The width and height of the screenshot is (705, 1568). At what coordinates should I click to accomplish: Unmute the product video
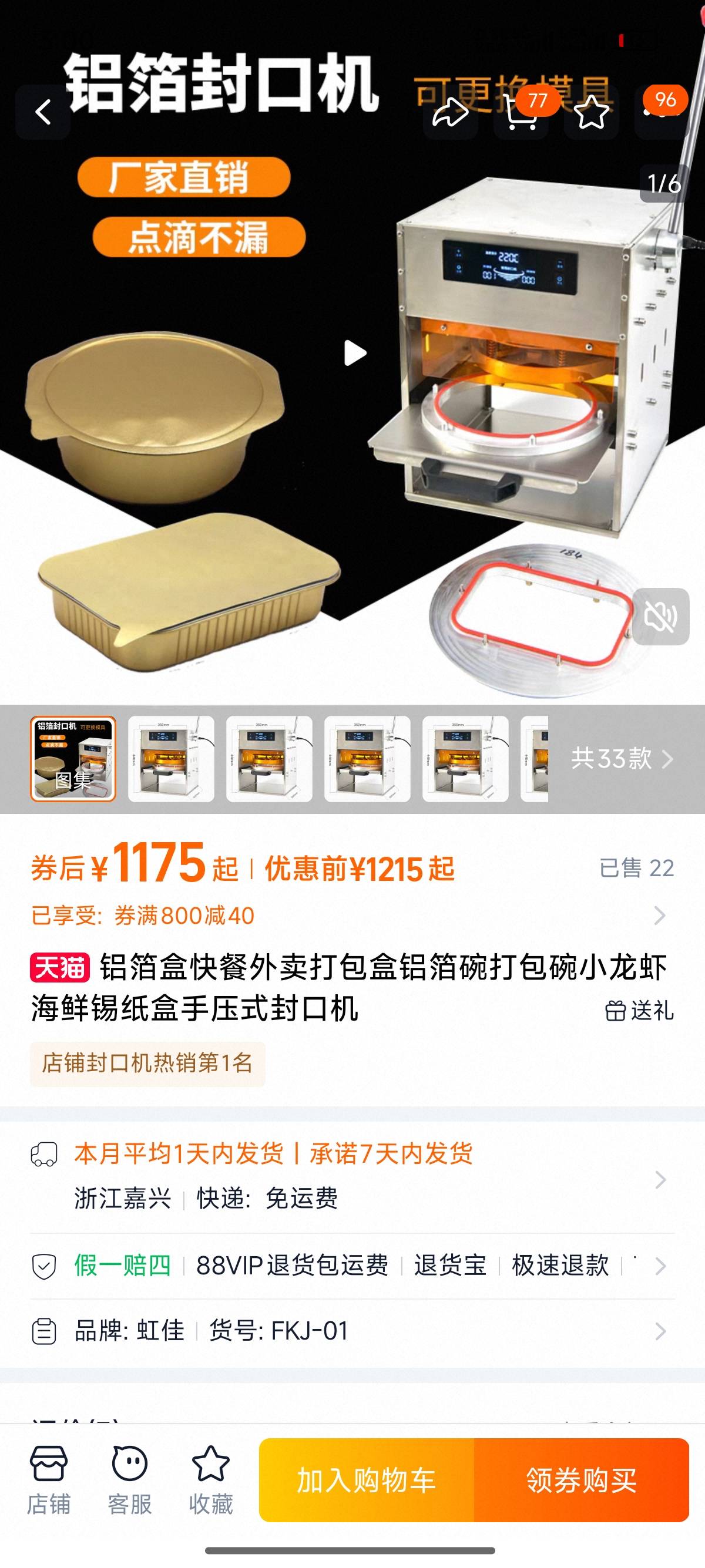point(660,617)
